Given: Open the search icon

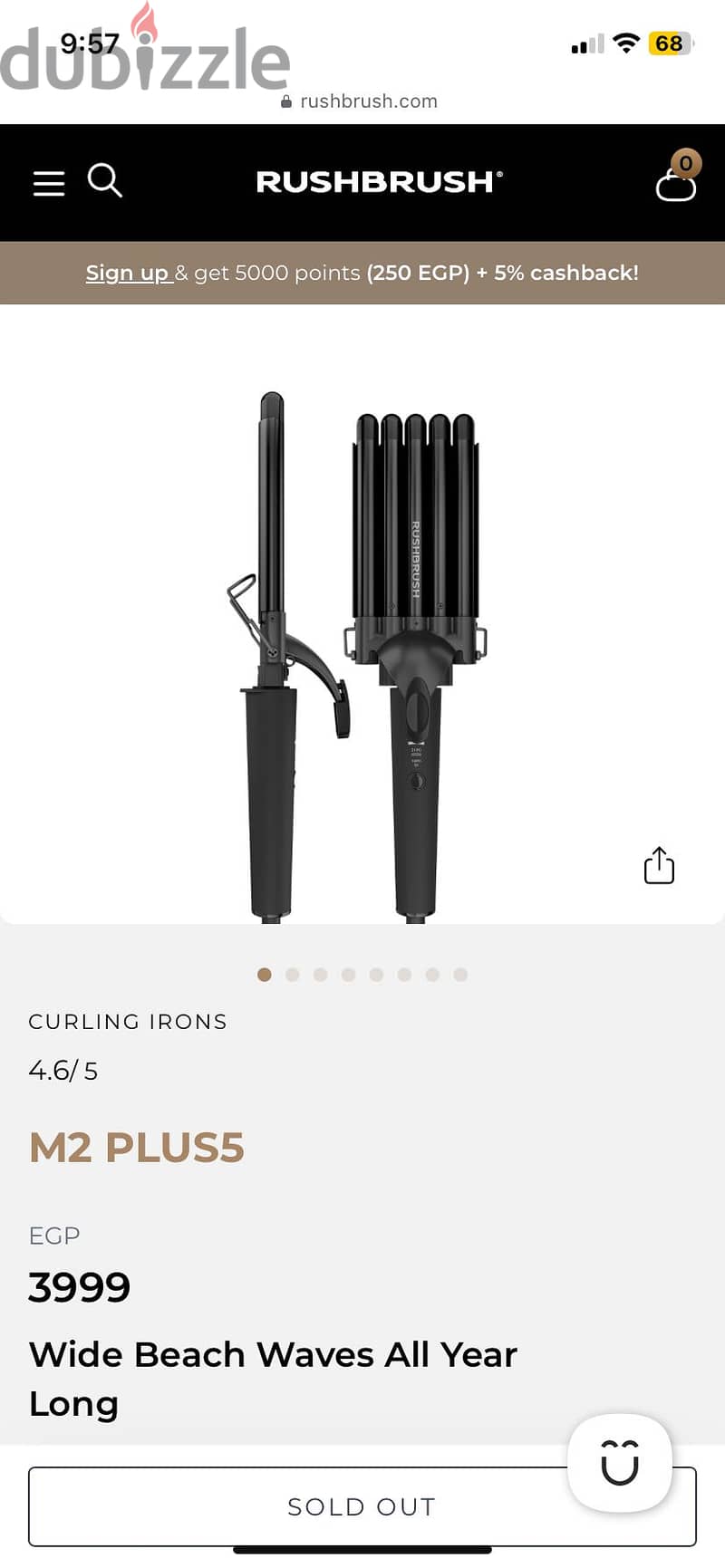Looking at the screenshot, I should point(105,180).
